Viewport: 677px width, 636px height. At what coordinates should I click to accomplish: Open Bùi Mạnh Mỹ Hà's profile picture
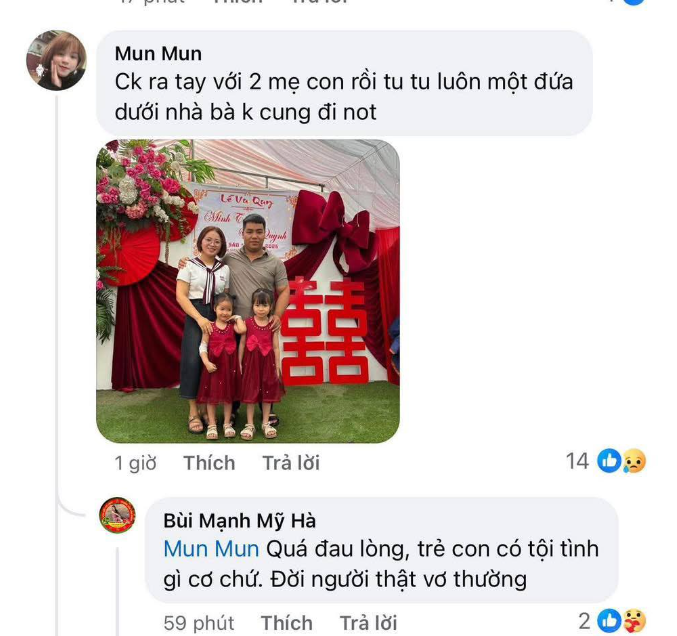pos(118,515)
